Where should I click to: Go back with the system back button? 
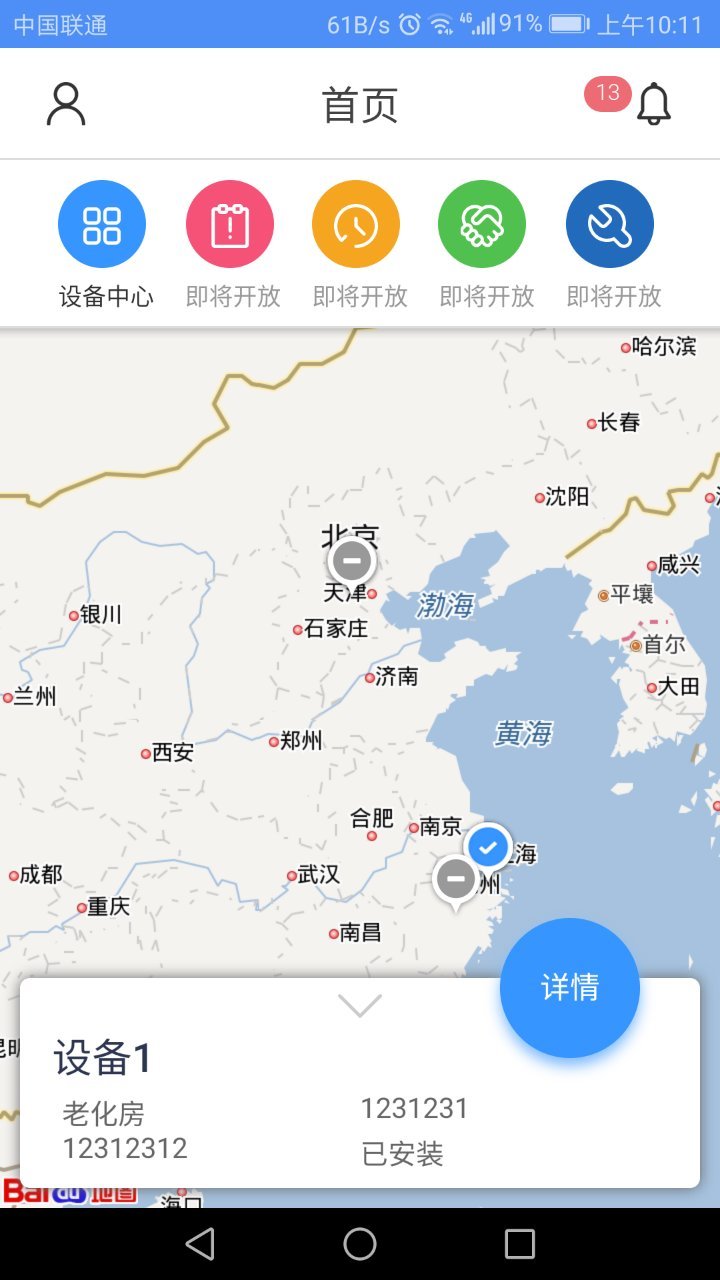click(x=200, y=1244)
